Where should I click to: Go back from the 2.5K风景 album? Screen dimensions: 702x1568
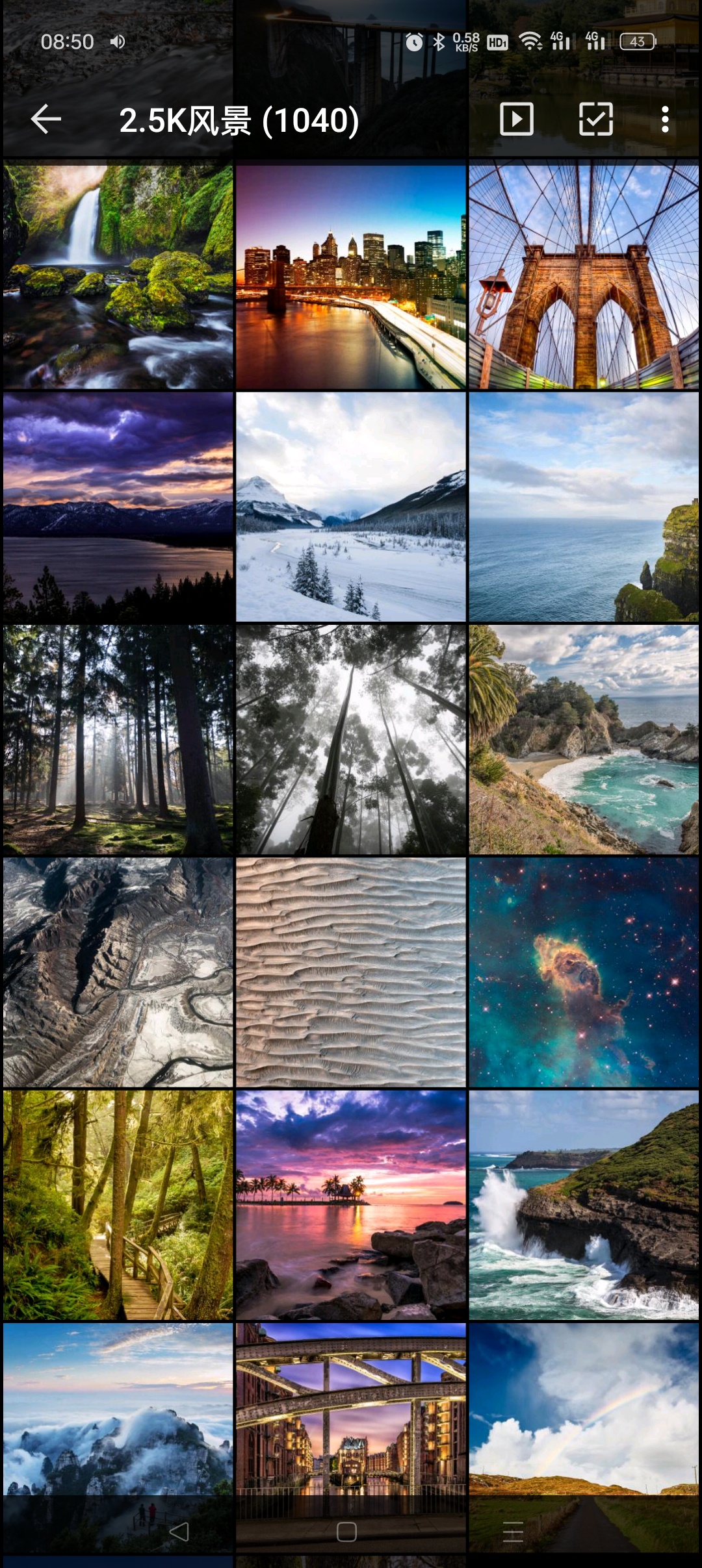[x=45, y=120]
